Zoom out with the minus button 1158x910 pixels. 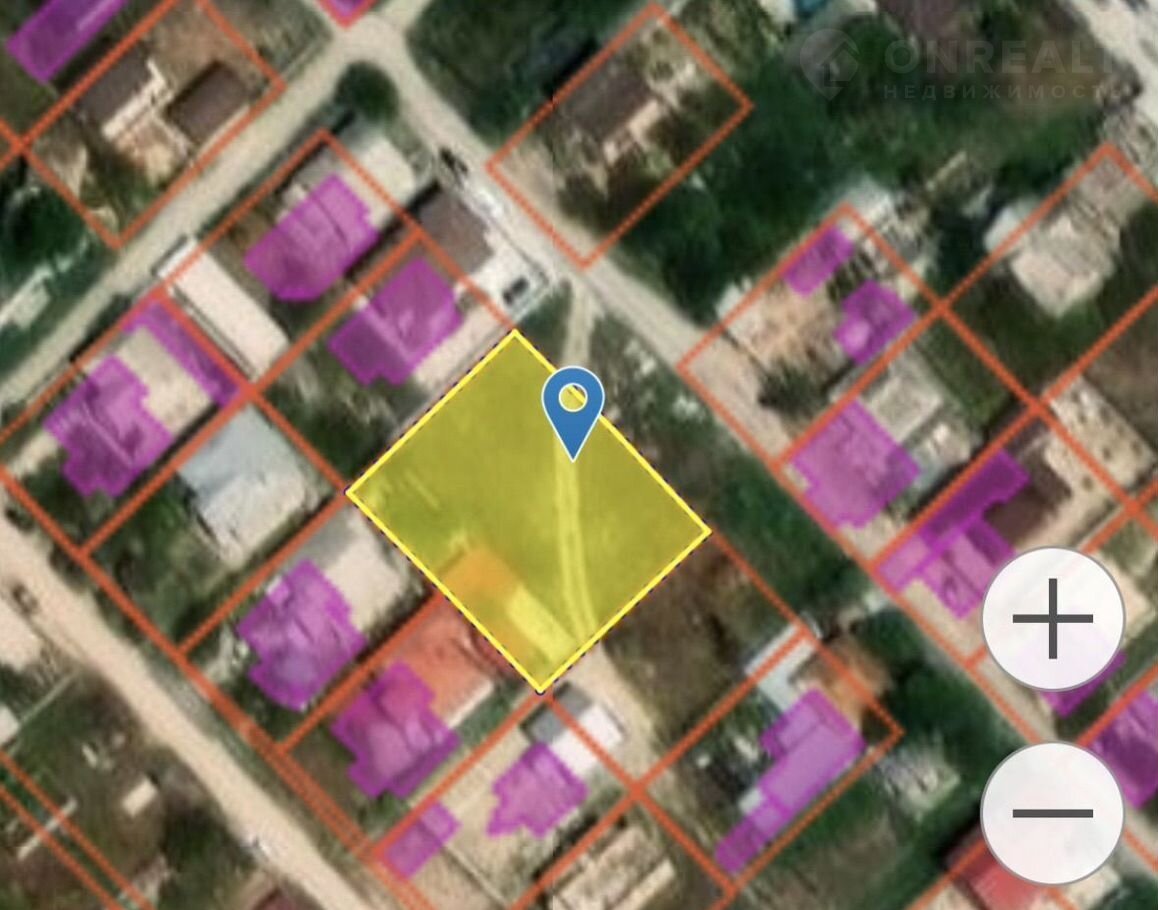pyautogui.click(x=1052, y=812)
